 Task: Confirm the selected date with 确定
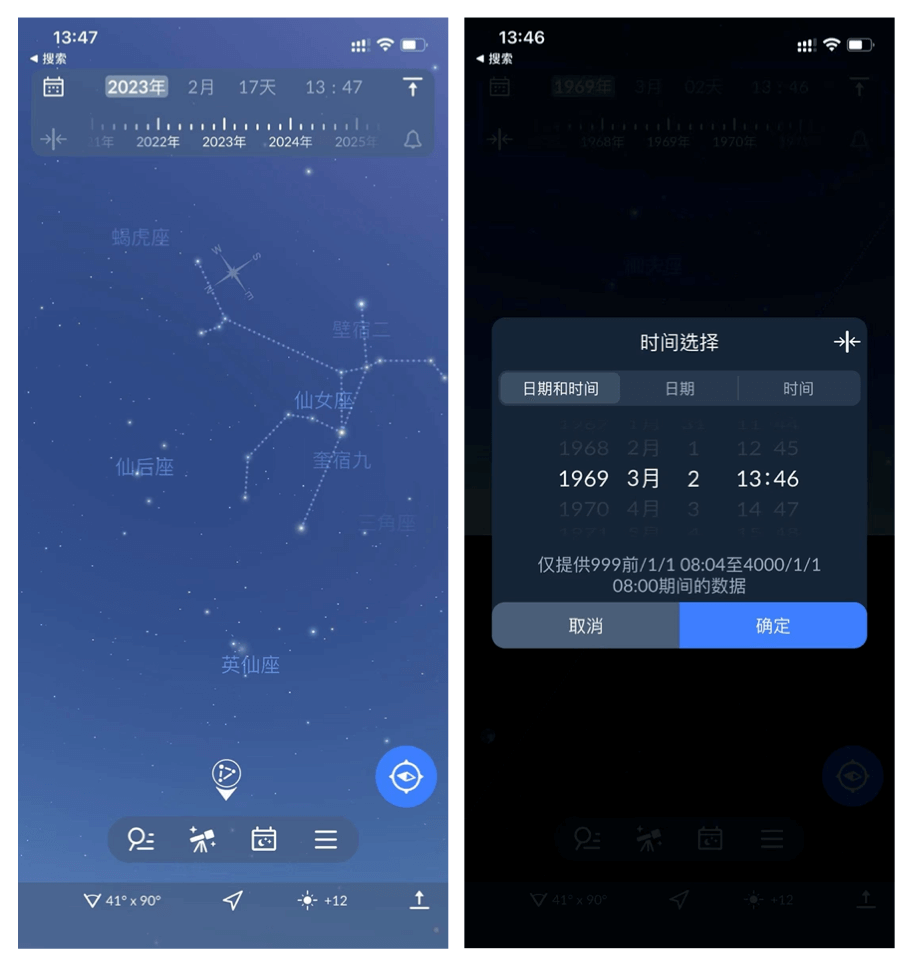click(x=773, y=625)
